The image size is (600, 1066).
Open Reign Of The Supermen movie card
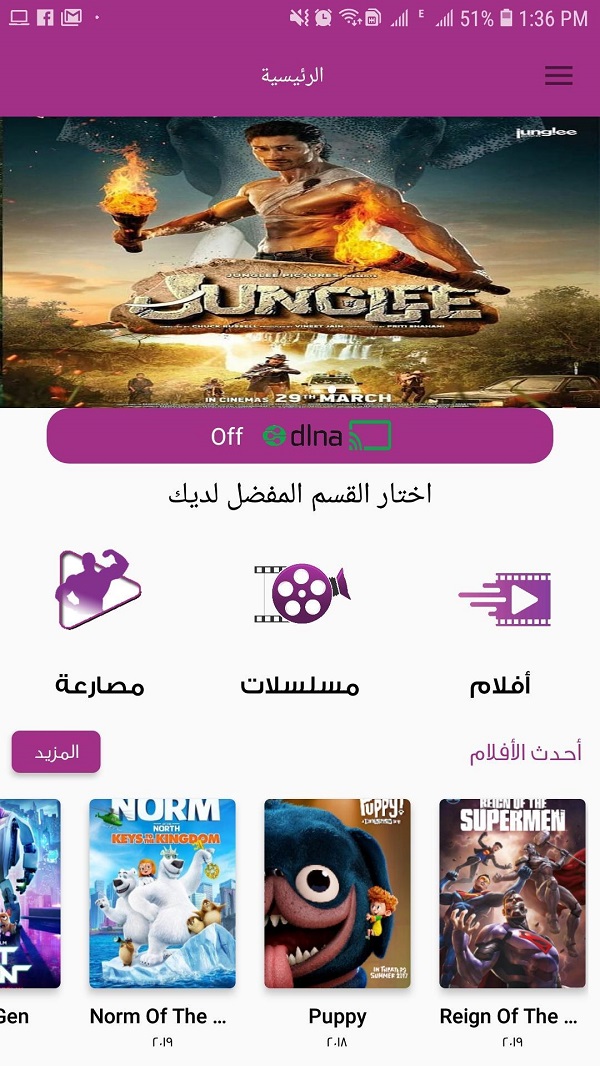point(512,893)
